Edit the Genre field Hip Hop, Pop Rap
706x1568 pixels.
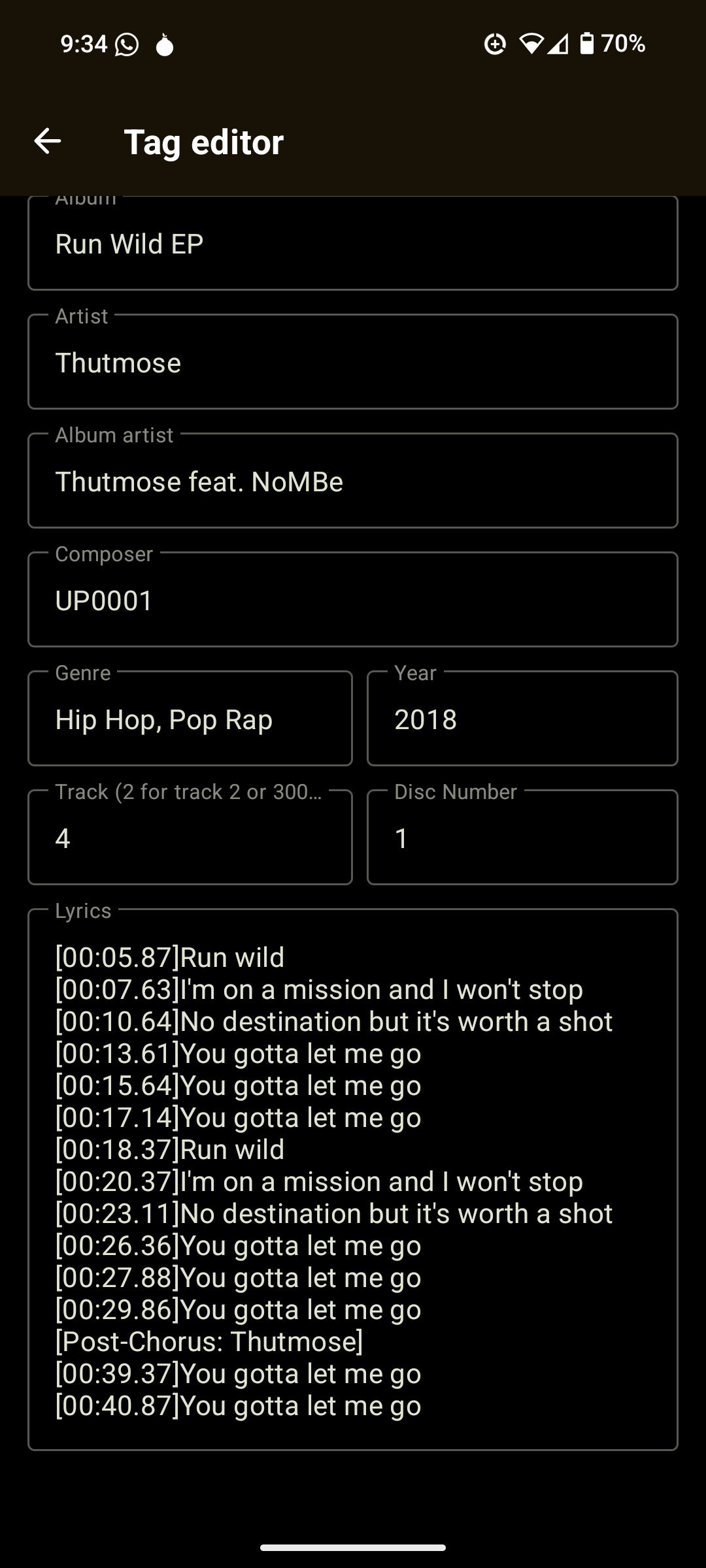point(190,719)
